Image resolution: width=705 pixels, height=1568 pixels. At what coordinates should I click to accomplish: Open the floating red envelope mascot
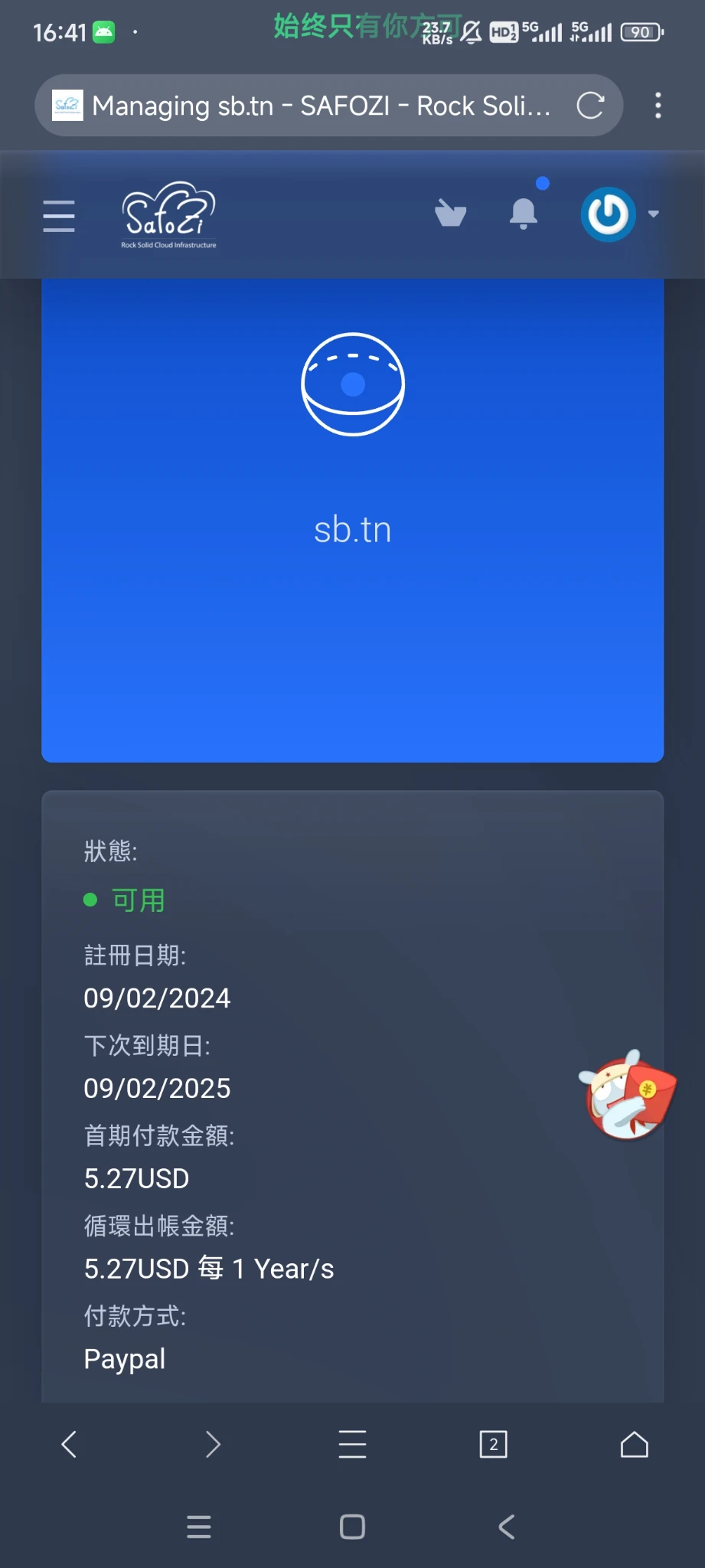coord(628,1095)
